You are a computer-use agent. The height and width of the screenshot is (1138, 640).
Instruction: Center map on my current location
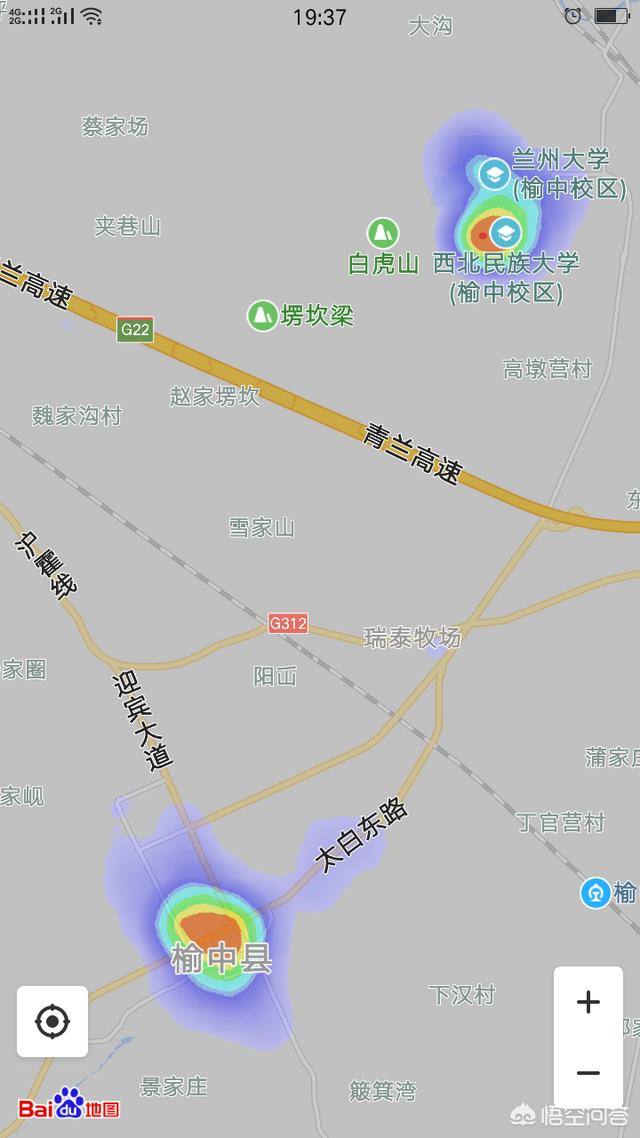tap(52, 1021)
